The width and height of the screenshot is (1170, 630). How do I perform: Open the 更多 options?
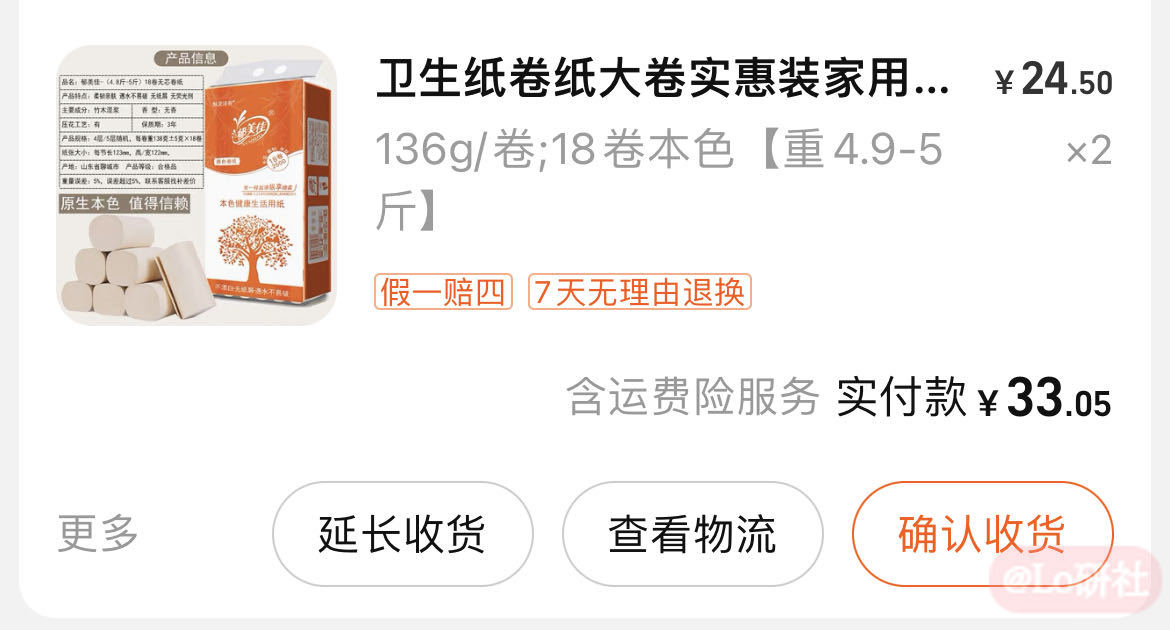[98, 533]
